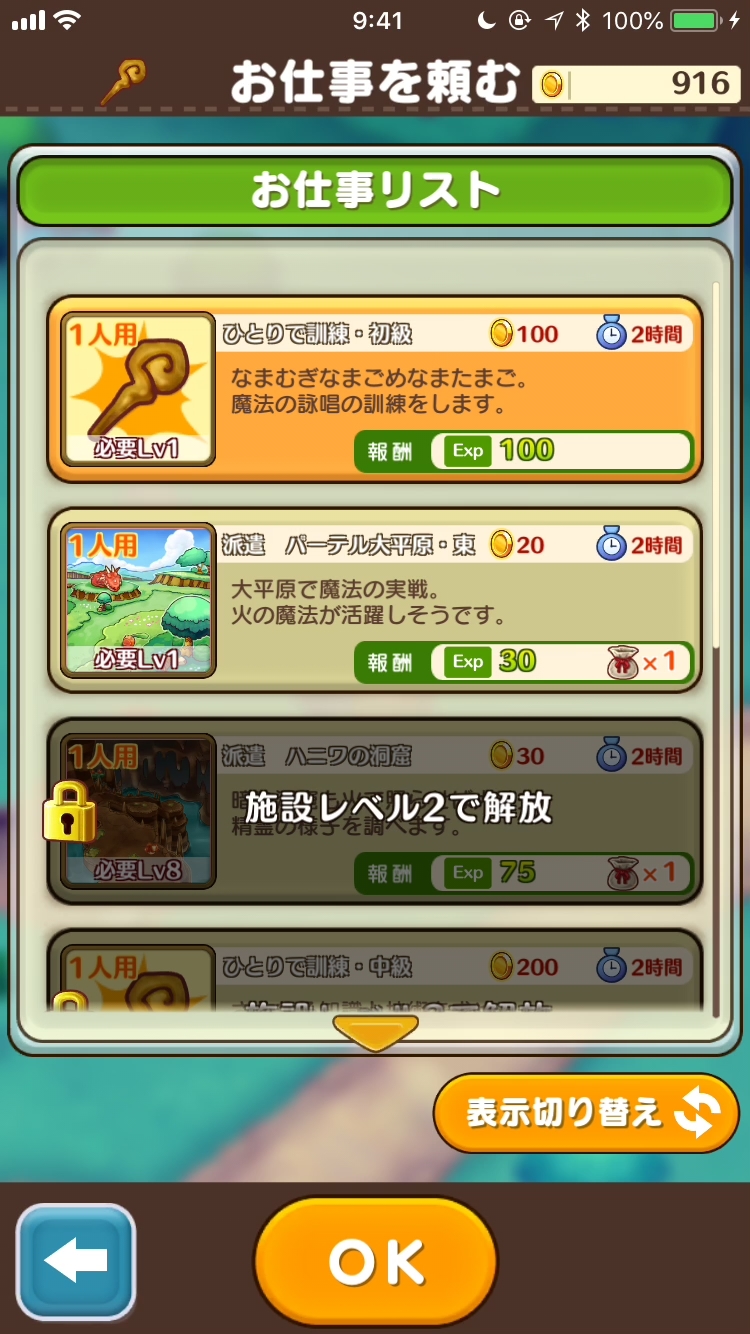Screen dimensions: 750x1334
Task: Tap the locked ハニワの洞窟 job card
Action: click(375, 811)
